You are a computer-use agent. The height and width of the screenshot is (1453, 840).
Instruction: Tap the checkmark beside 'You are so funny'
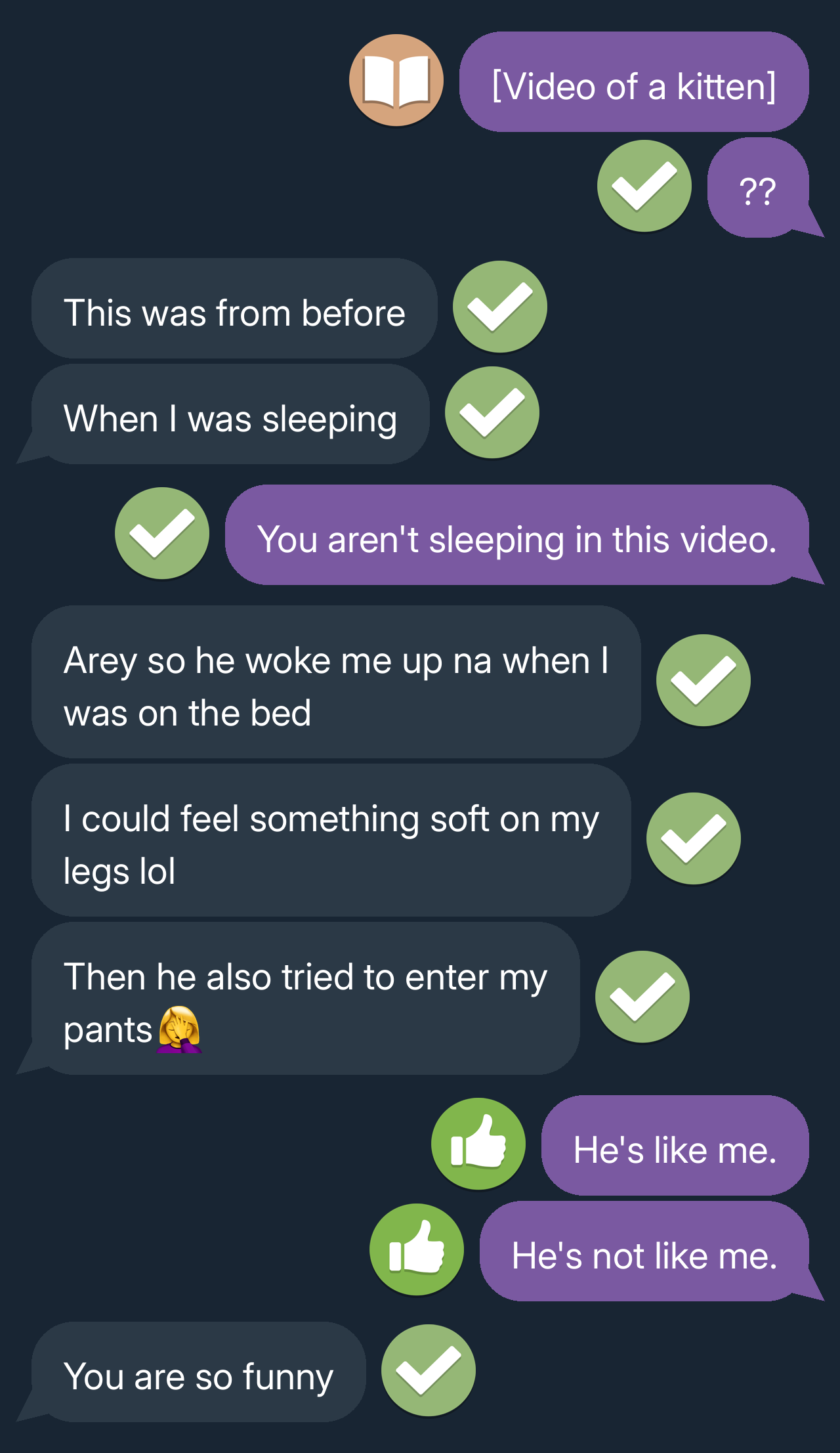(429, 1370)
